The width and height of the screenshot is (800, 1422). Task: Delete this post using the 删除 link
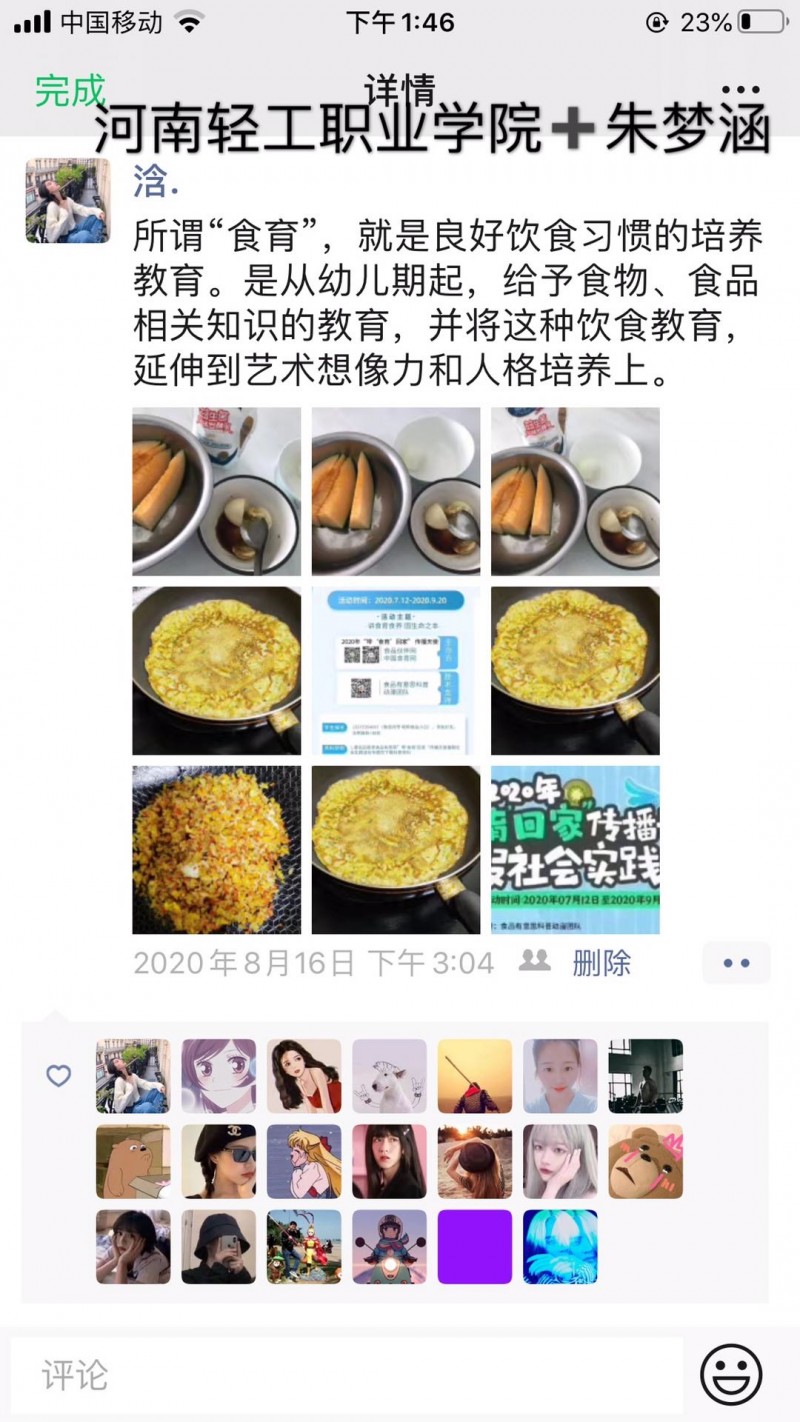pos(601,962)
